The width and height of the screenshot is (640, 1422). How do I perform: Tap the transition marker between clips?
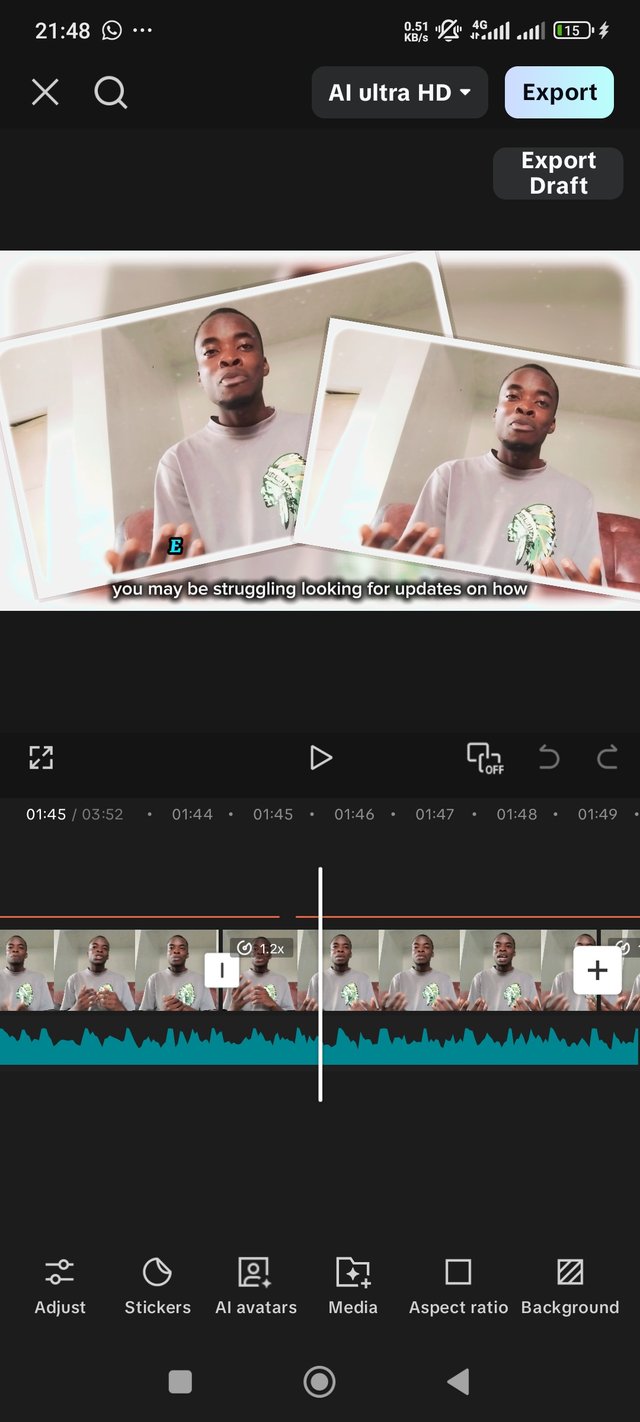[x=222, y=970]
